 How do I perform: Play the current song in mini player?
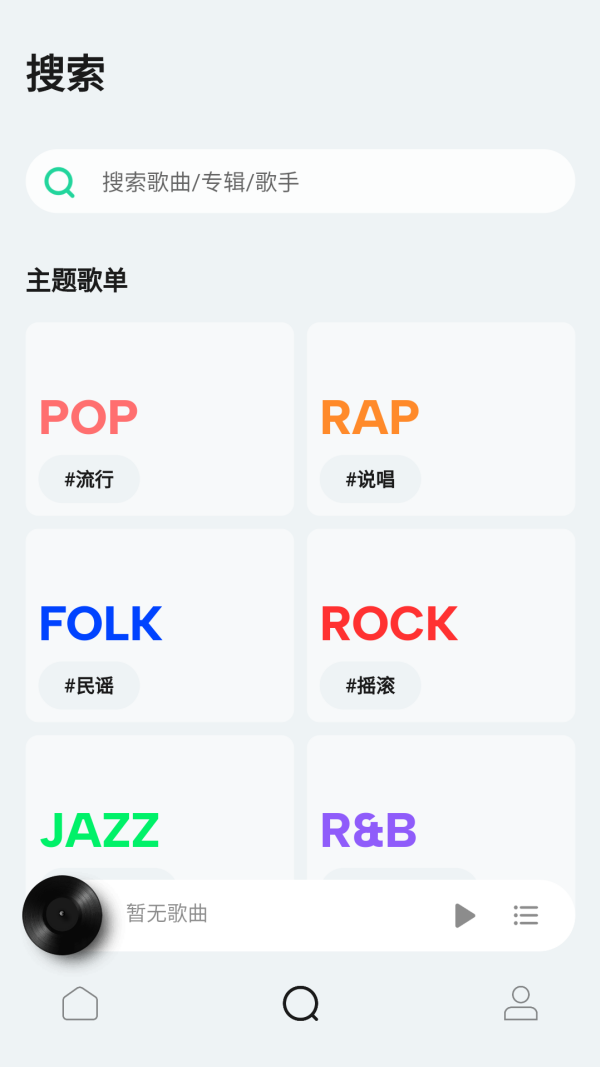click(x=464, y=915)
